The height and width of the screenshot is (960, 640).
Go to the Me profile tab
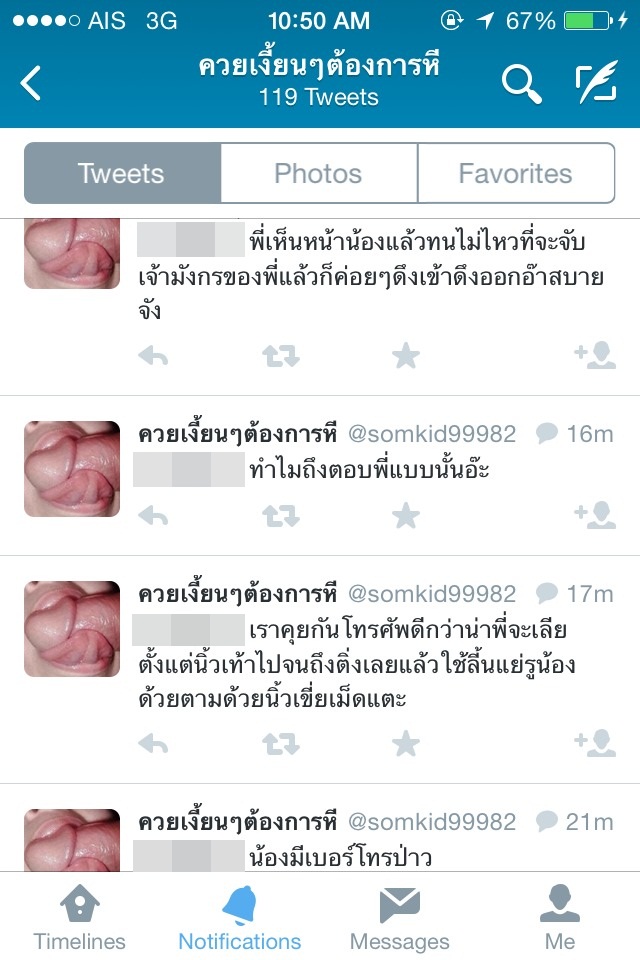click(560, 918)
